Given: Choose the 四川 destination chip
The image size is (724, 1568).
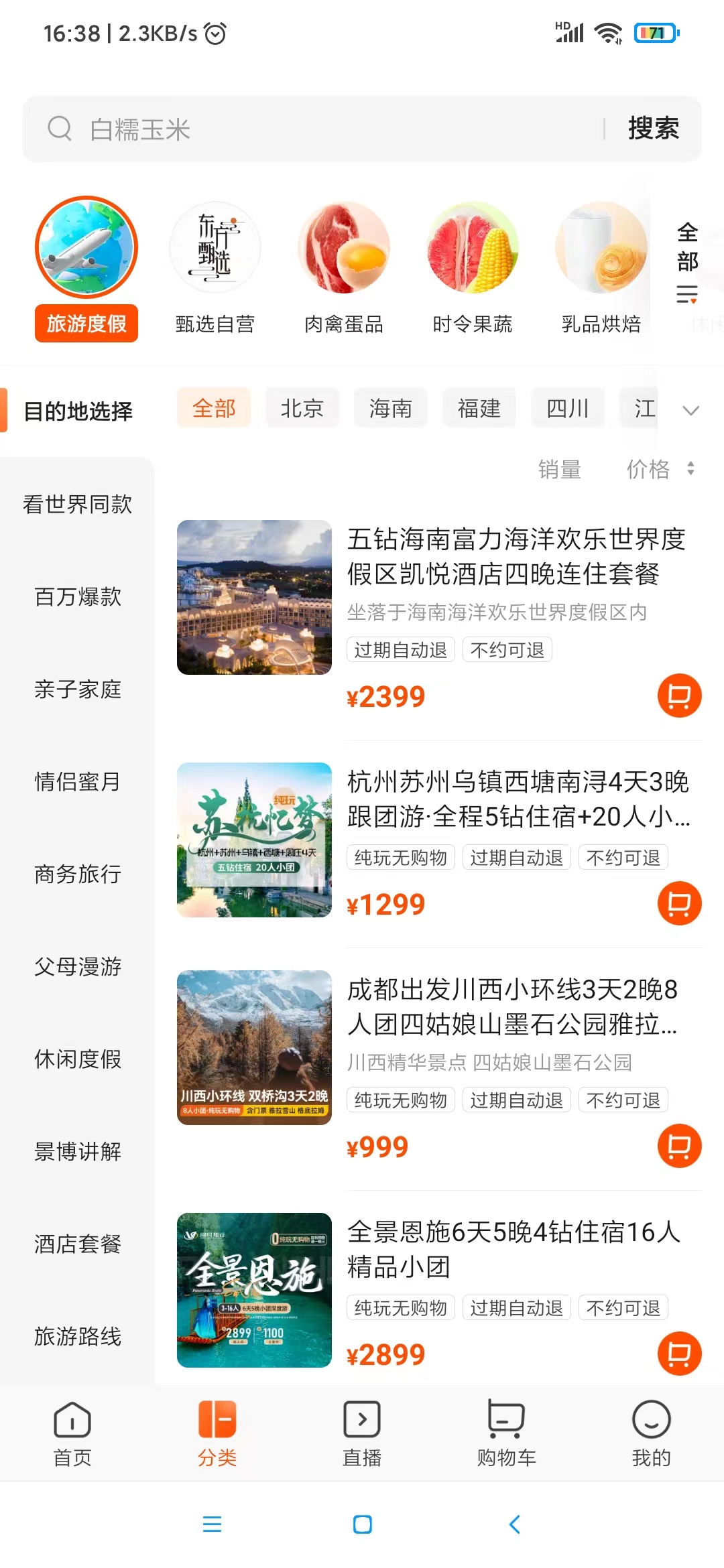Looking at the screenshot, I should click(x=567, y=408).
